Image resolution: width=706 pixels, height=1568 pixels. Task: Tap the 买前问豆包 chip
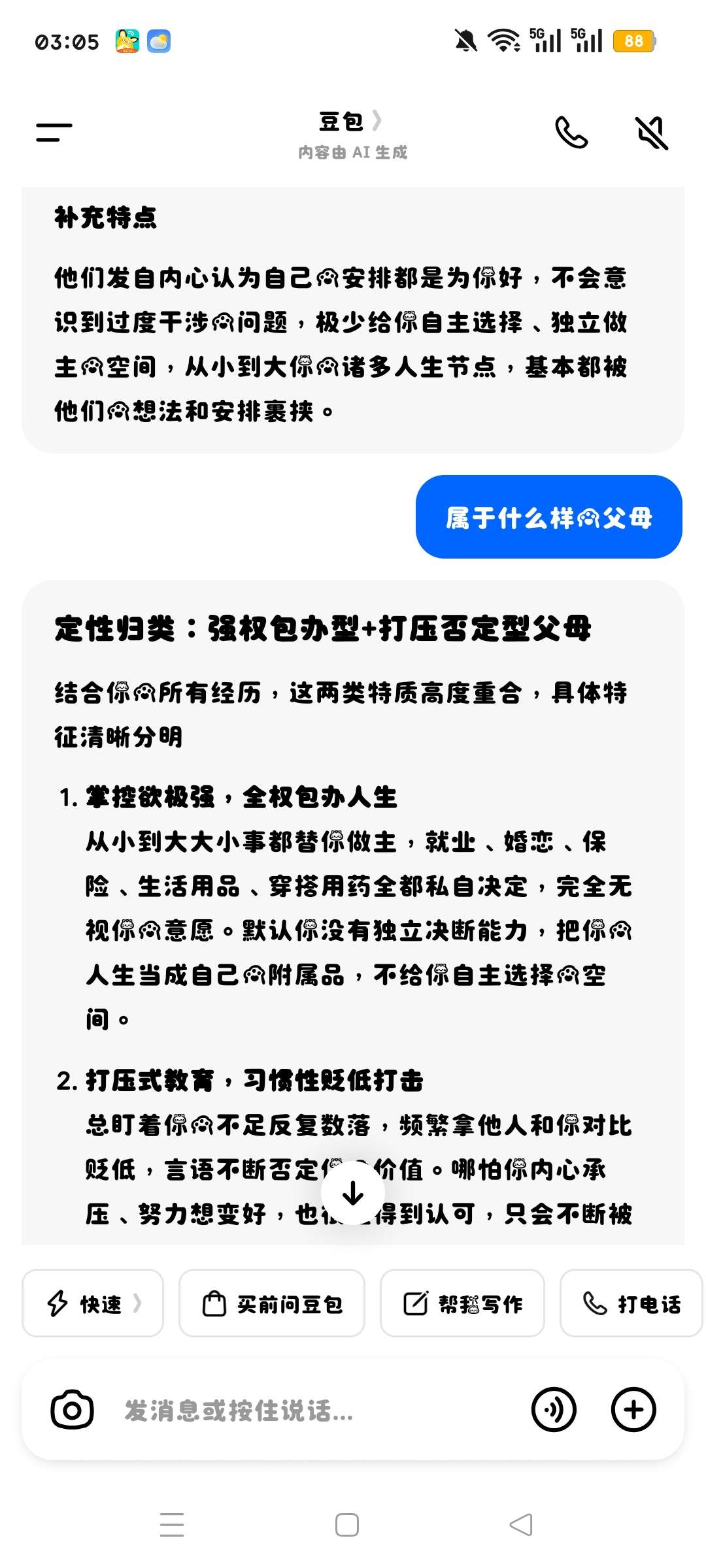tap(272, 1303)
